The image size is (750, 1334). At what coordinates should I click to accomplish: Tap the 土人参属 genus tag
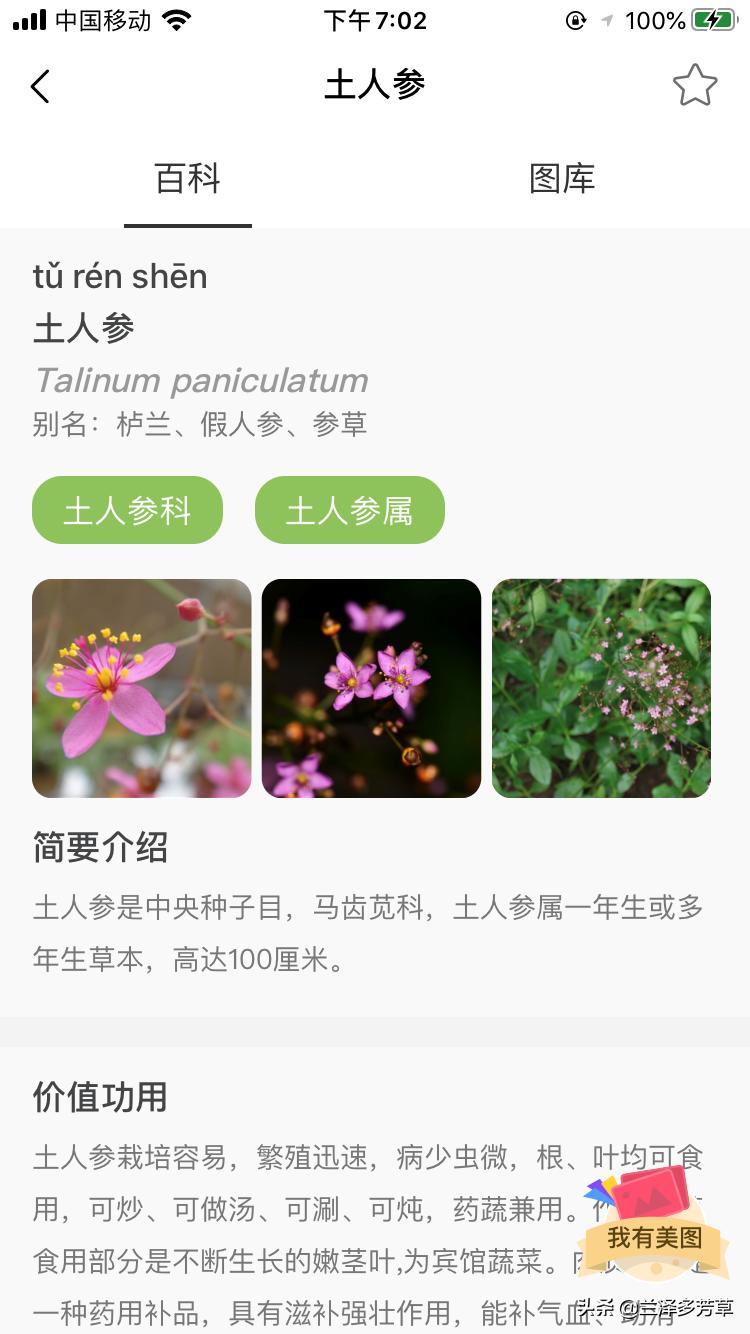(349, 510)
